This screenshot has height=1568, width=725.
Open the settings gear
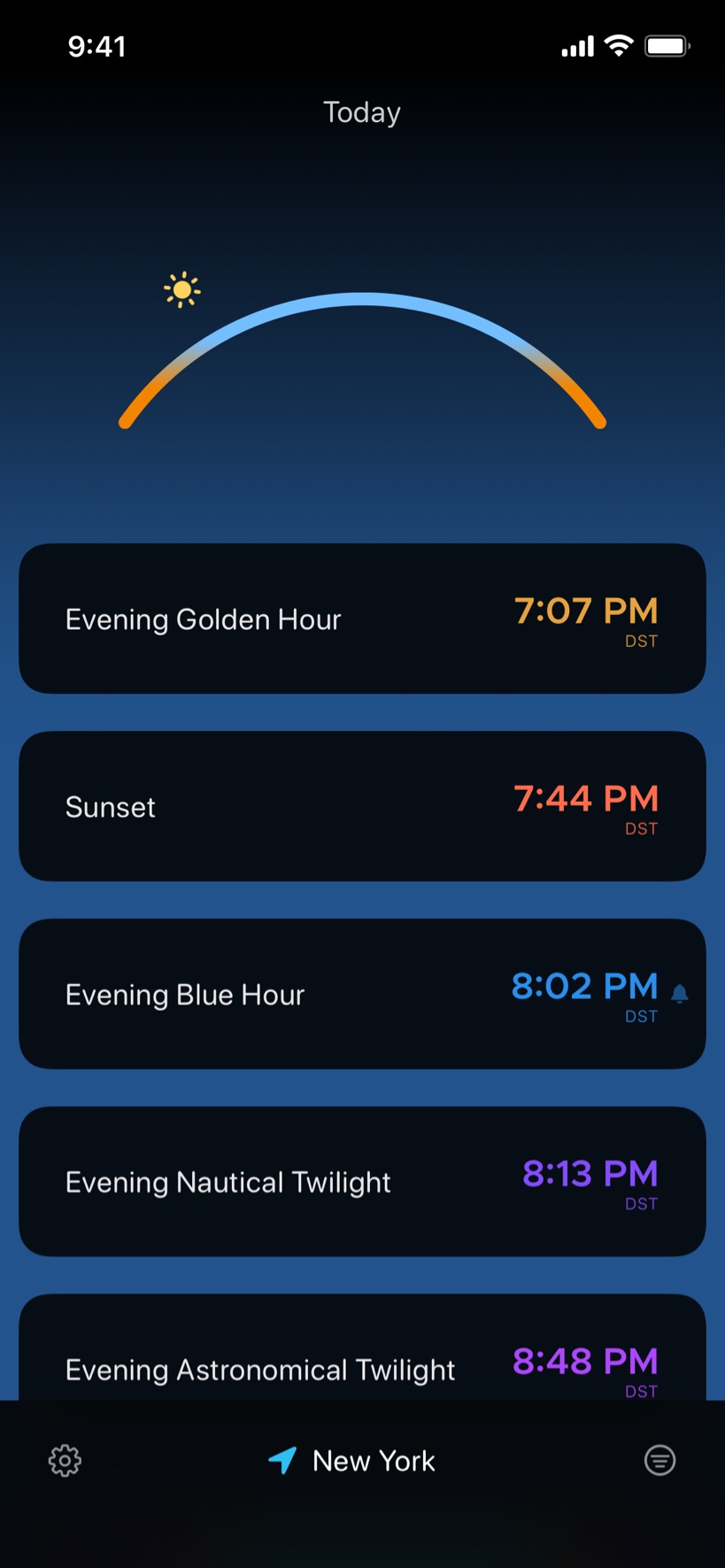[x=65, y=1461]
